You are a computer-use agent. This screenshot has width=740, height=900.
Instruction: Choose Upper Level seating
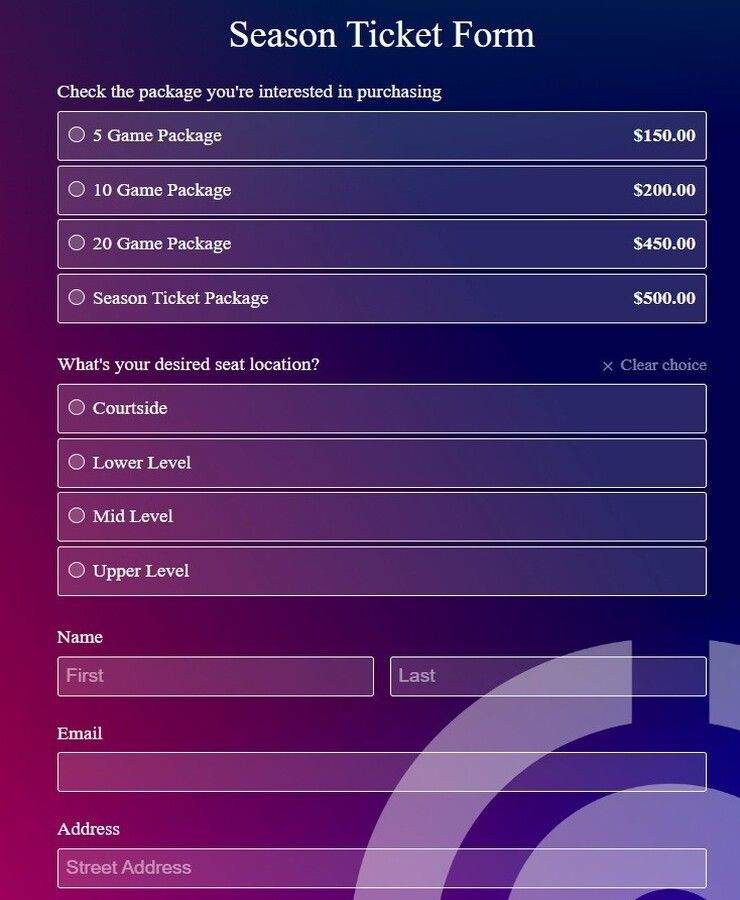[77, 570]
